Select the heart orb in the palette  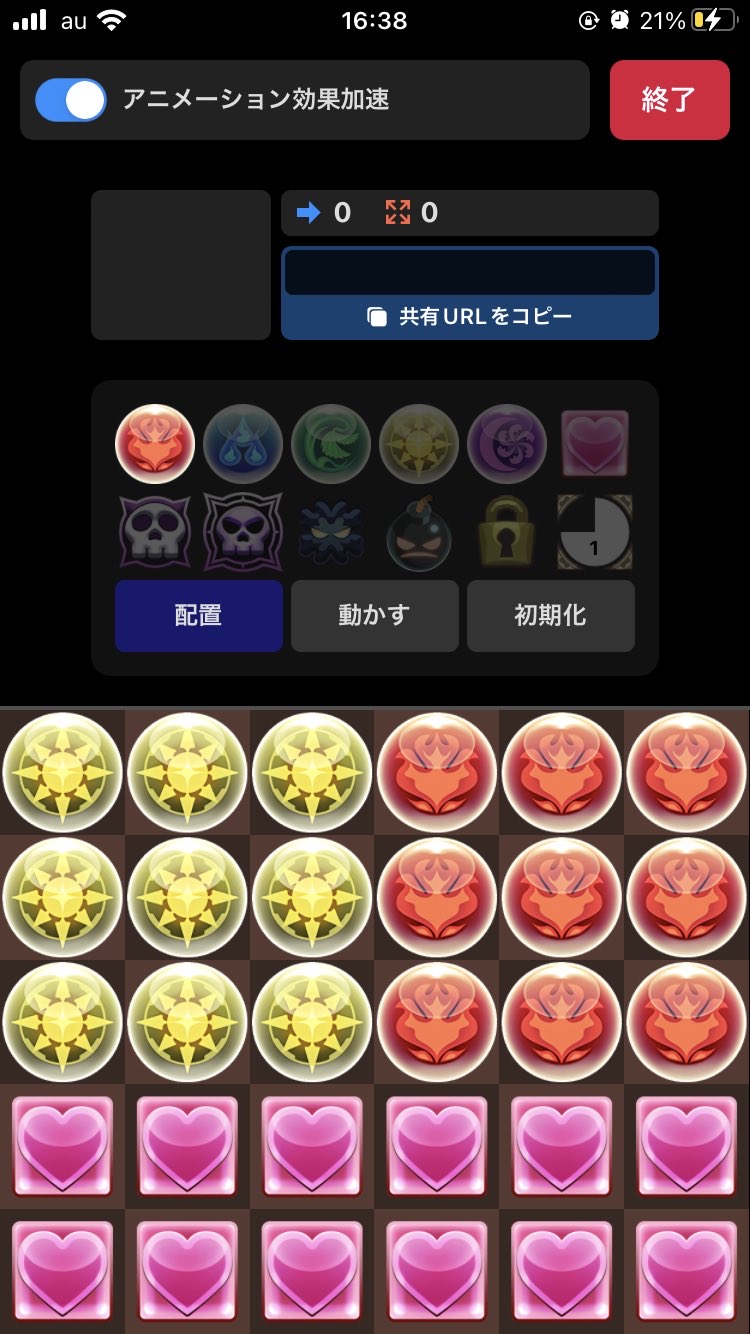click(x=595, y=444)
